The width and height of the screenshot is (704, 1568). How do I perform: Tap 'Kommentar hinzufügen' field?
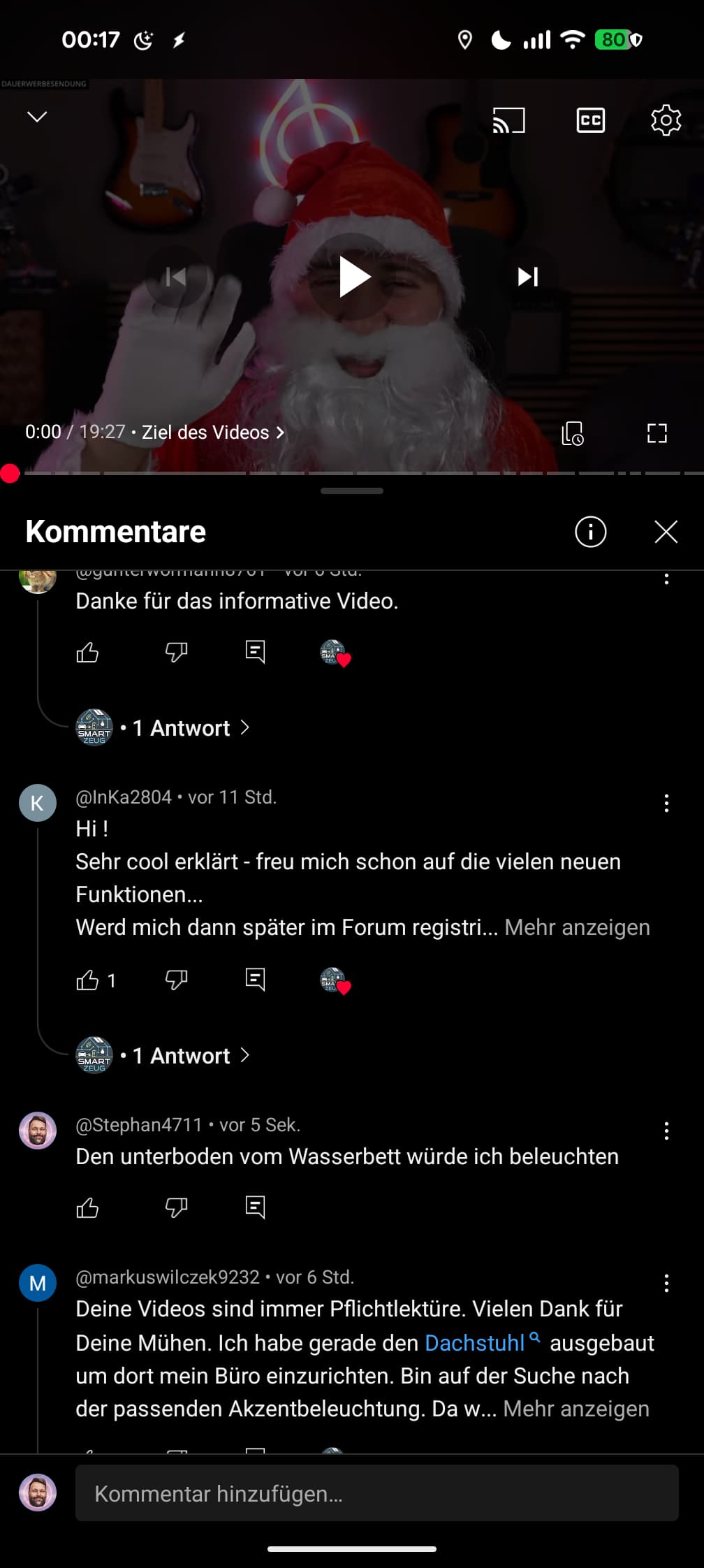376,1493
